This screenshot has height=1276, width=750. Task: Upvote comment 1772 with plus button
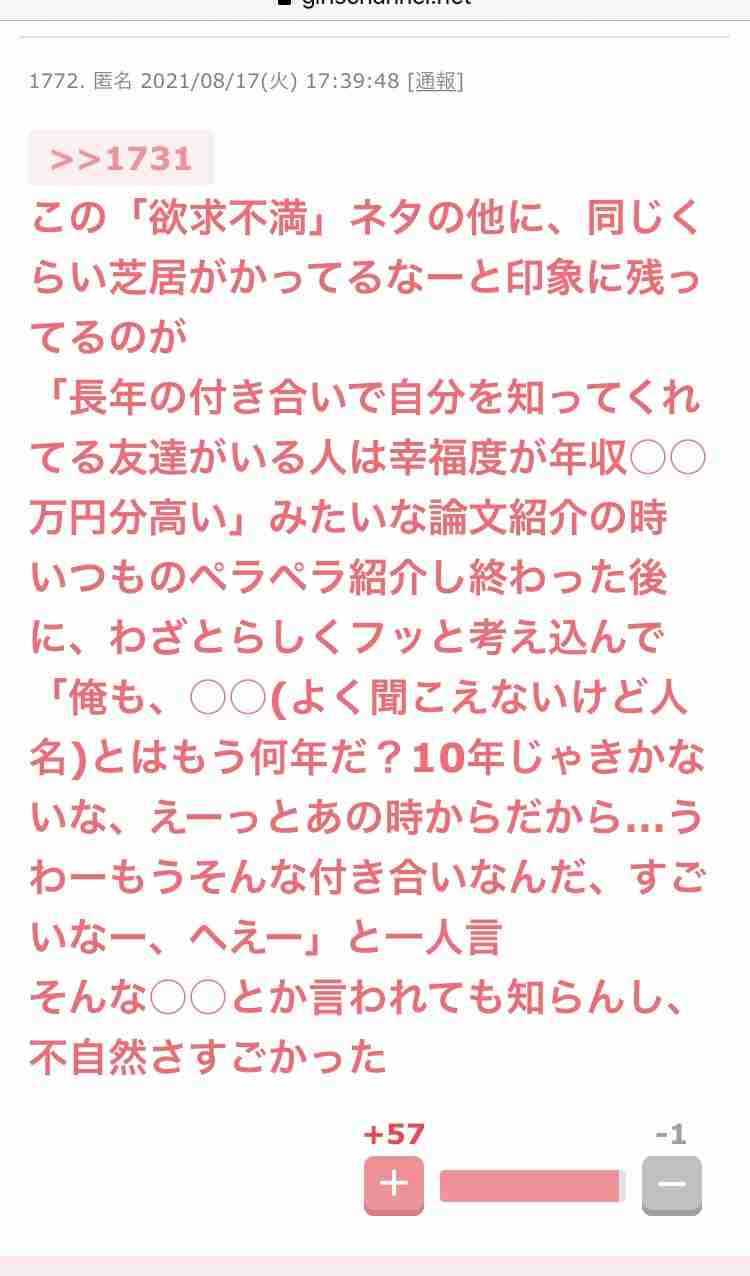393,1185
